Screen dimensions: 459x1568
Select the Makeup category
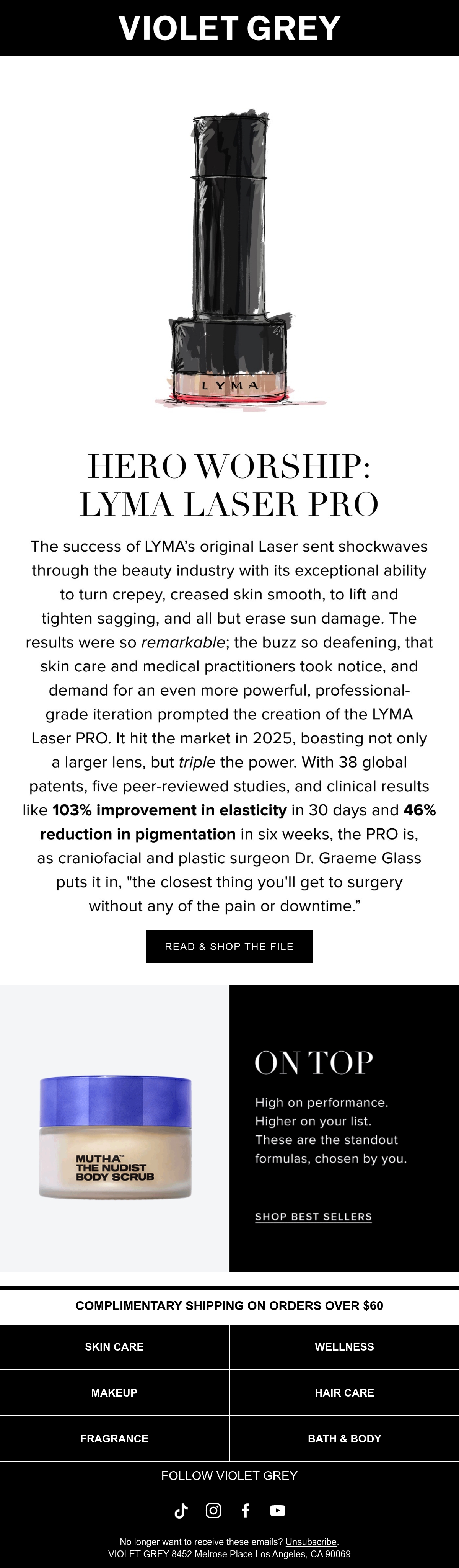pyautogui.click(x=114, y=1392)
